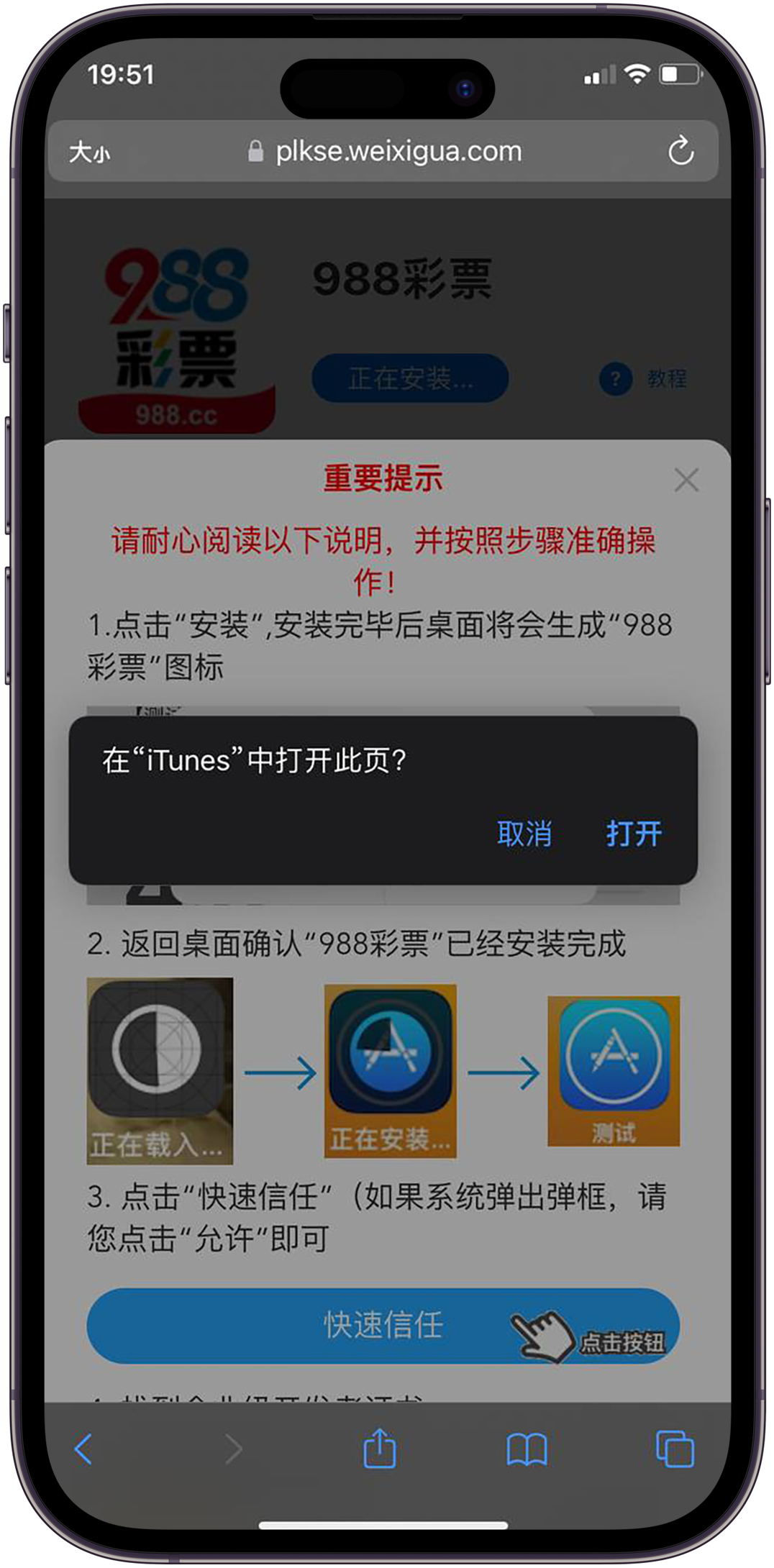The width and height of the screenshot is (774, 1568).
Task: Reload the page in Safari
Action: coord(680,152)
